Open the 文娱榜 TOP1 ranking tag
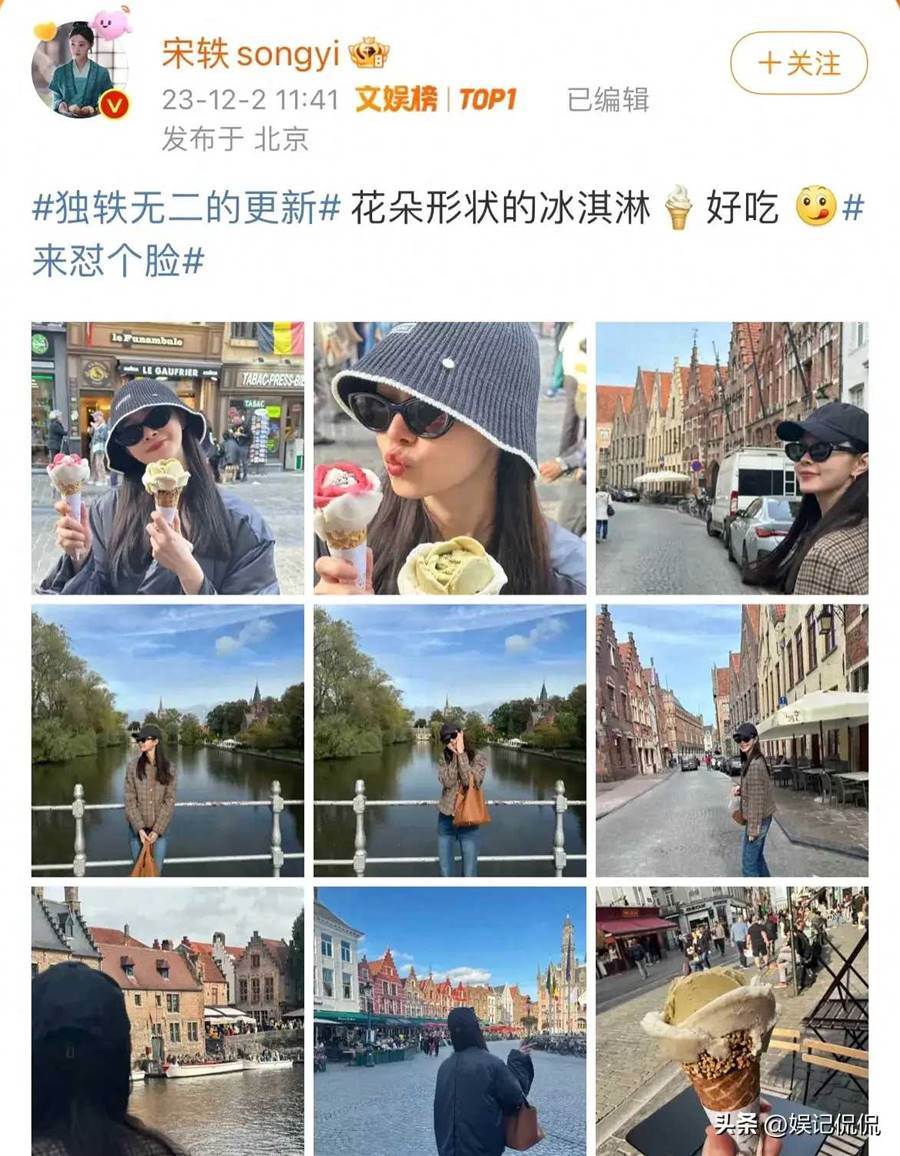Image resolution: width=900 pixels, height=1156 pixels. (435, 99)
